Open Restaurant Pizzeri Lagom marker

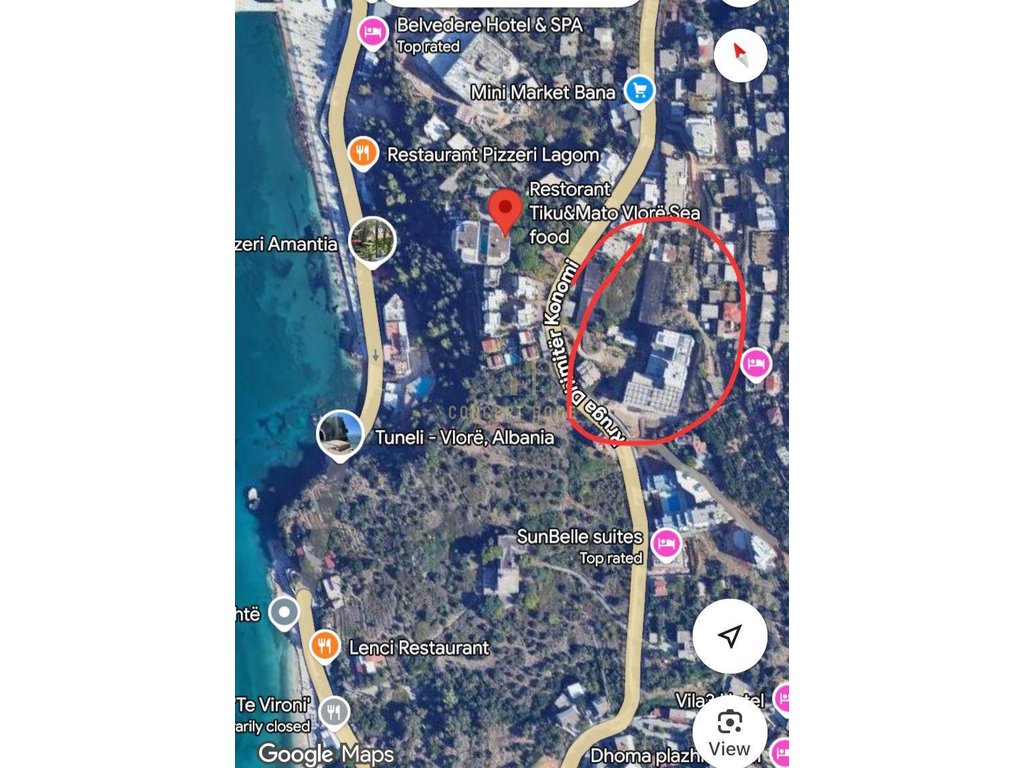(x=363, y=153)
